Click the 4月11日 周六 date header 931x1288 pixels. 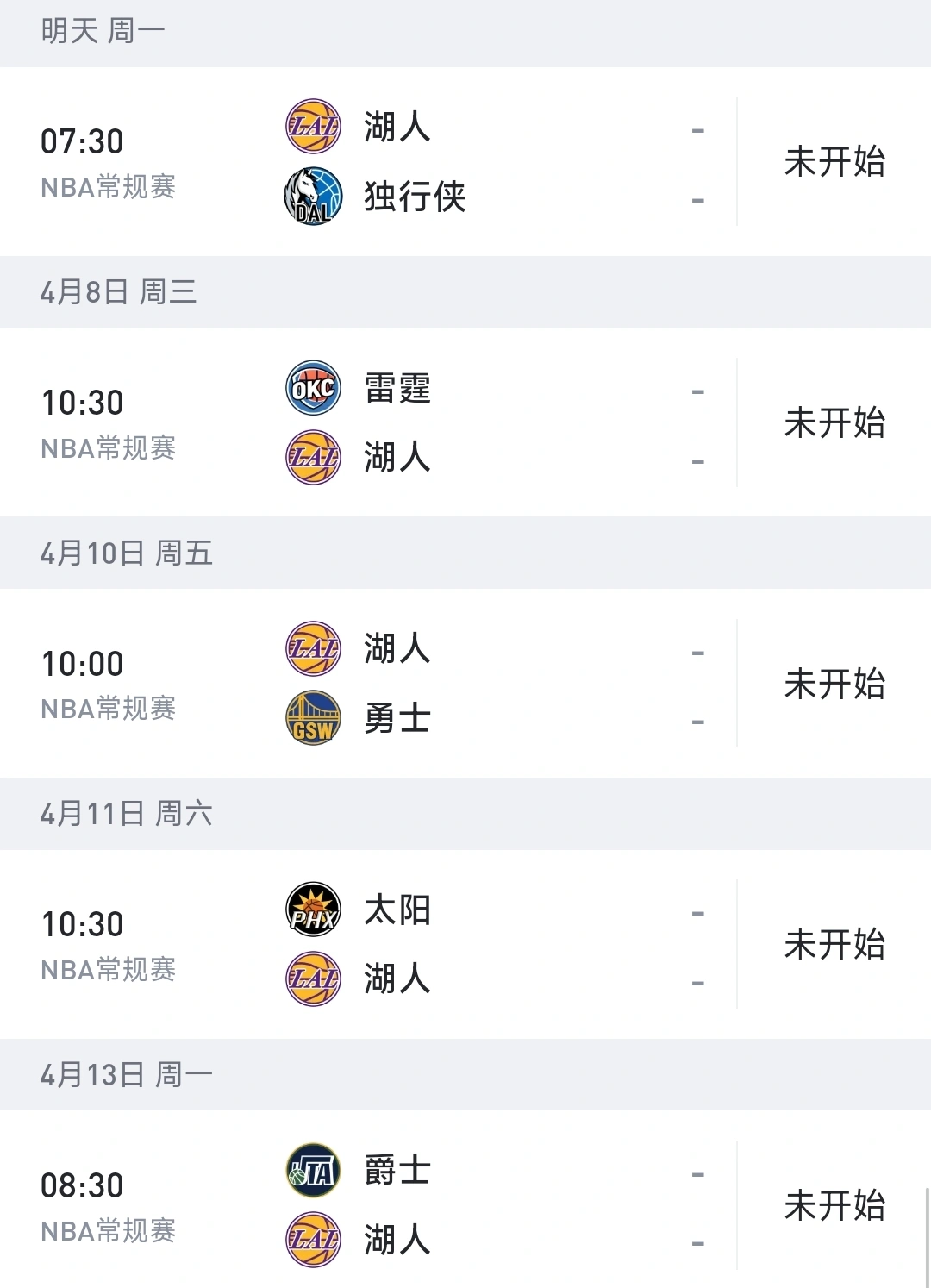(x=125, y=812)
